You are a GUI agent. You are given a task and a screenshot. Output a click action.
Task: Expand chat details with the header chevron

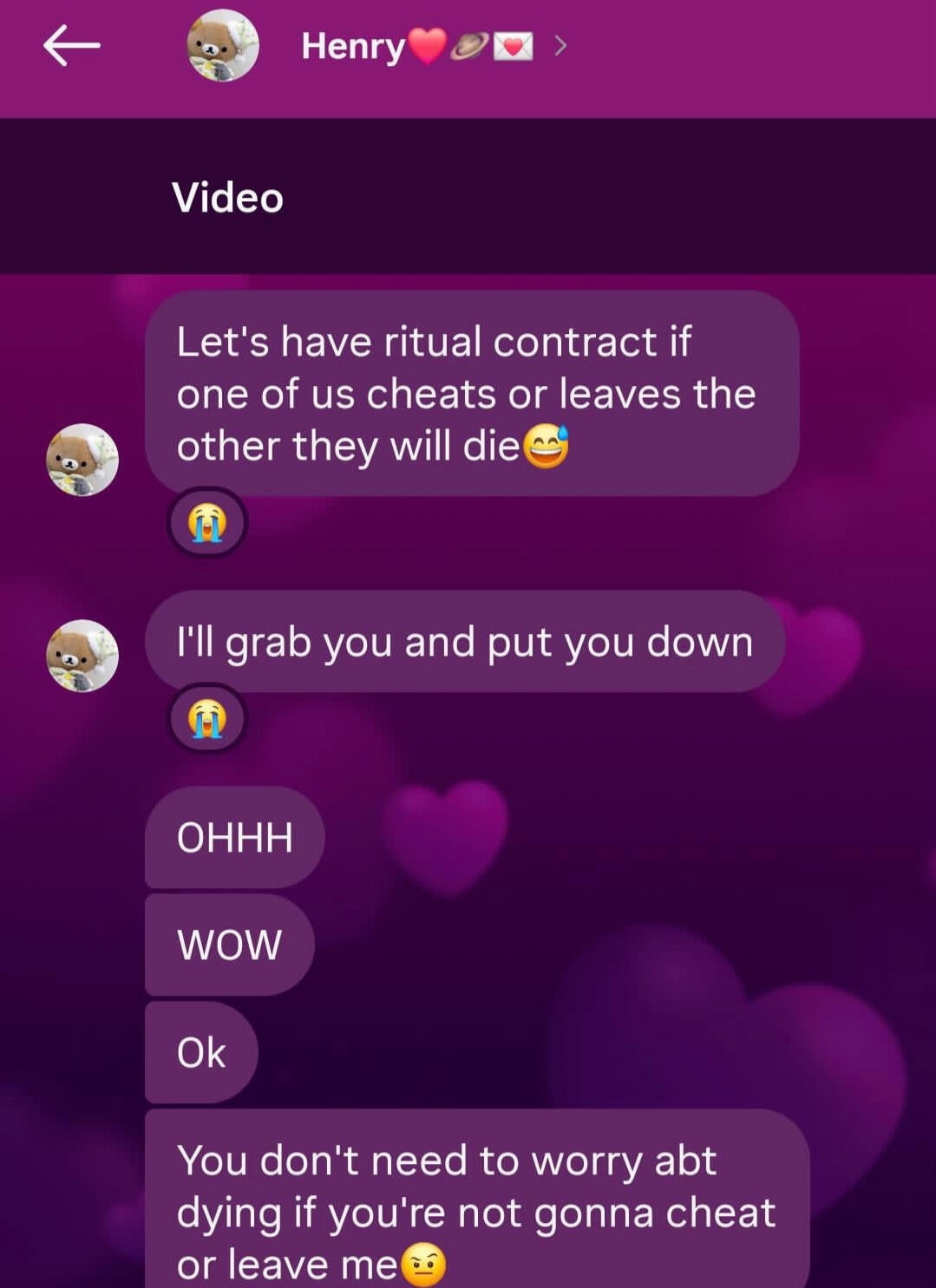pyautogui.click(x=560, y=46)
